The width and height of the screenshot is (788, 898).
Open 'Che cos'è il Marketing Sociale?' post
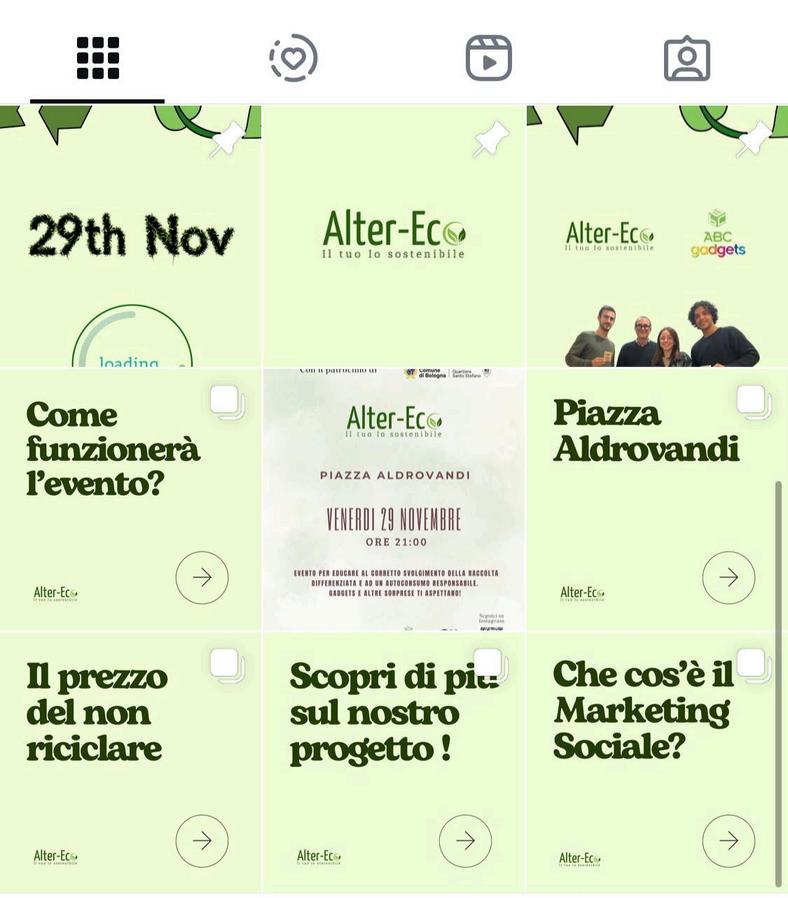pos(657,762)
